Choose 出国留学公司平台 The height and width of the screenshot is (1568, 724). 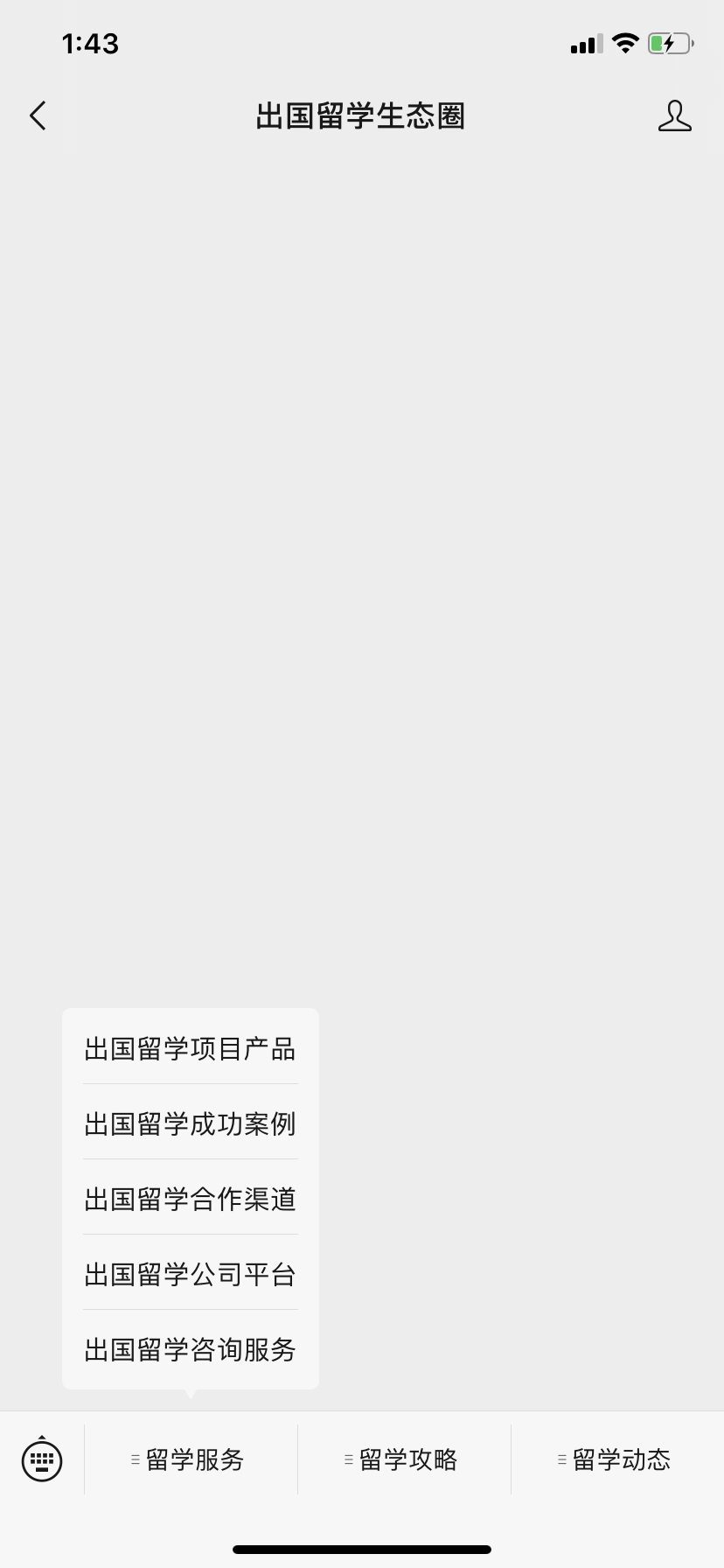coord(191,1274)
